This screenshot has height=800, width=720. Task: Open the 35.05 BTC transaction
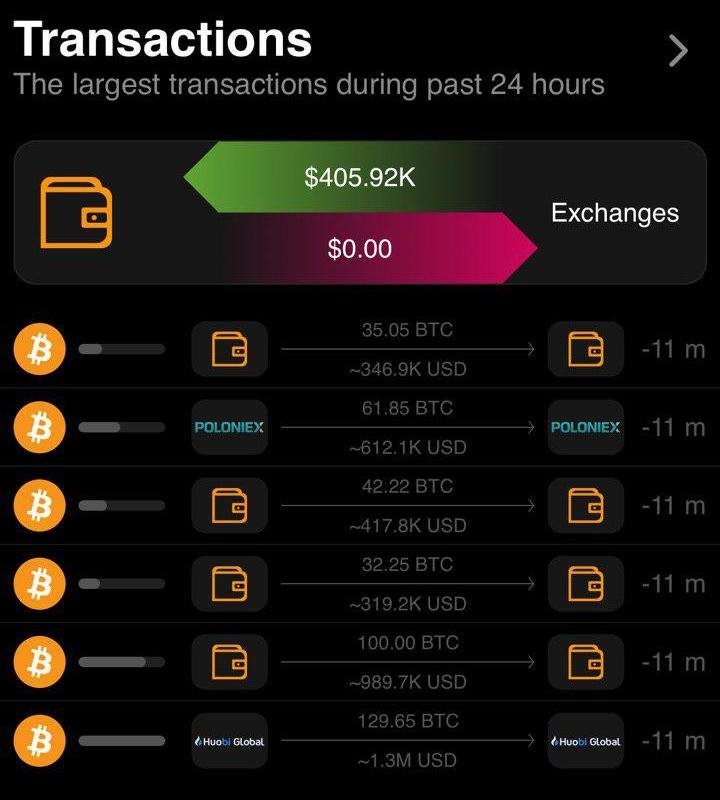408,349
